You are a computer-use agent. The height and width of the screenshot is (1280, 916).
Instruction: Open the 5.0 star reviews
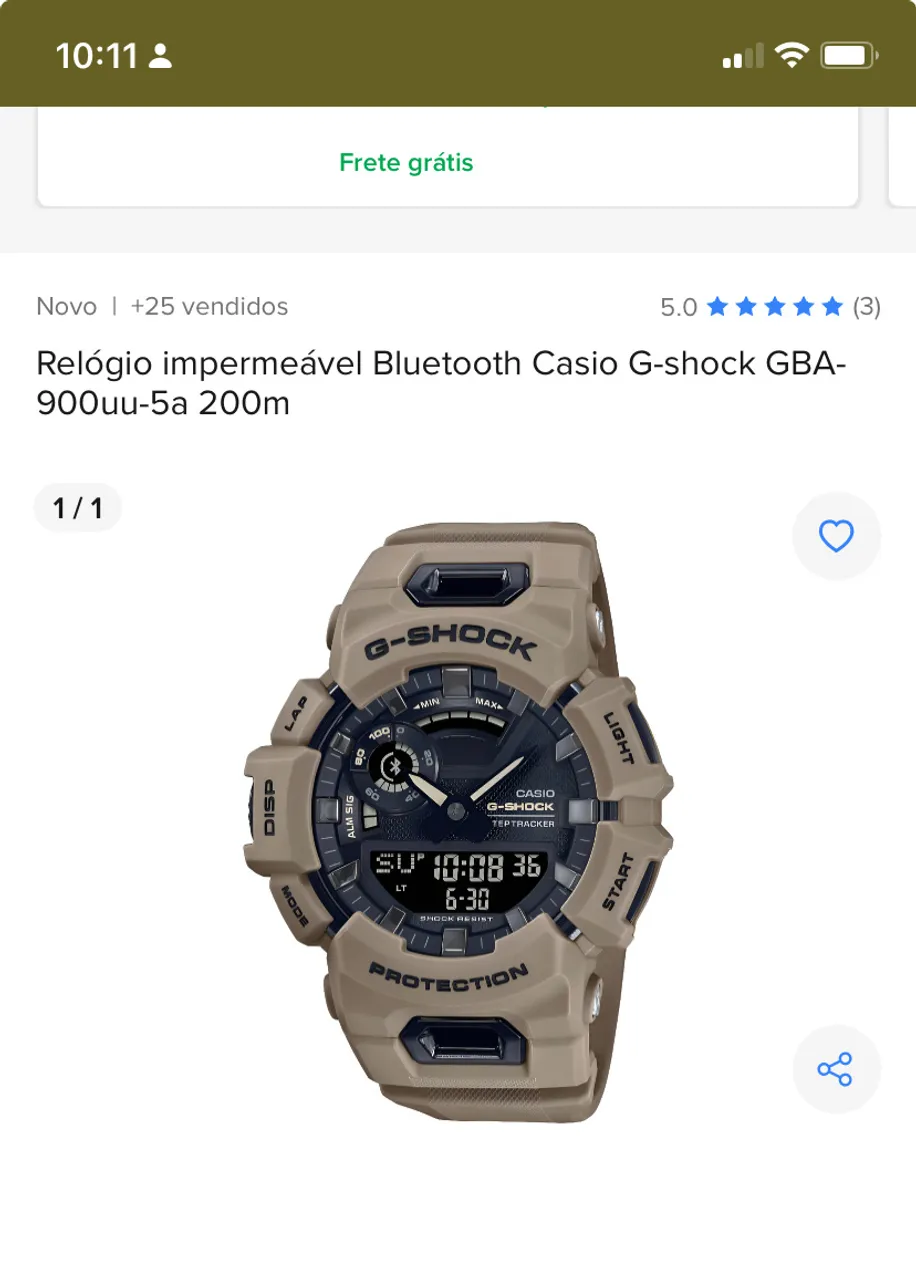pyautogui.click(x=770, y=307)
